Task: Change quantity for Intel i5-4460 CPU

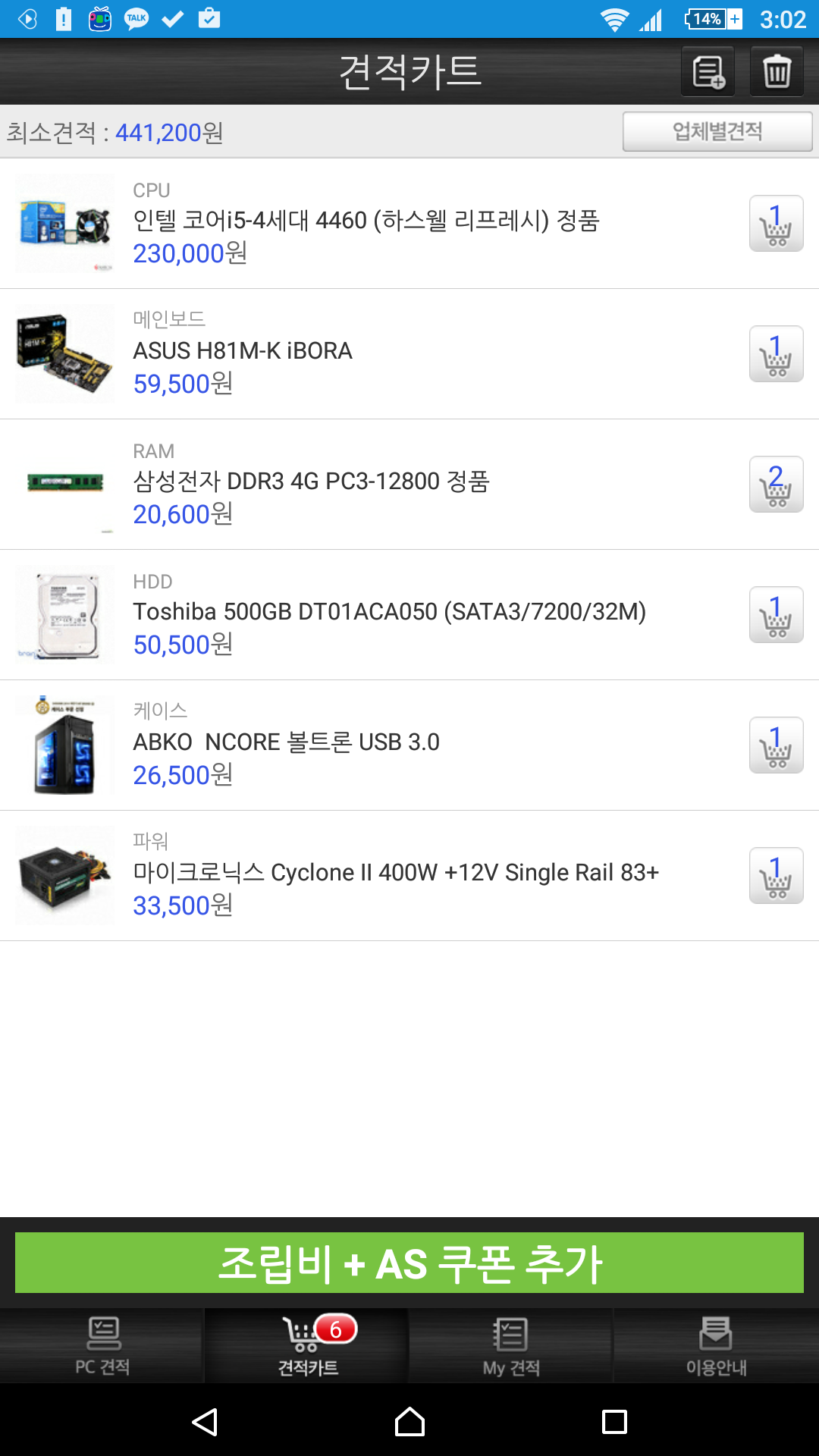Action: (x=776, y=224)
